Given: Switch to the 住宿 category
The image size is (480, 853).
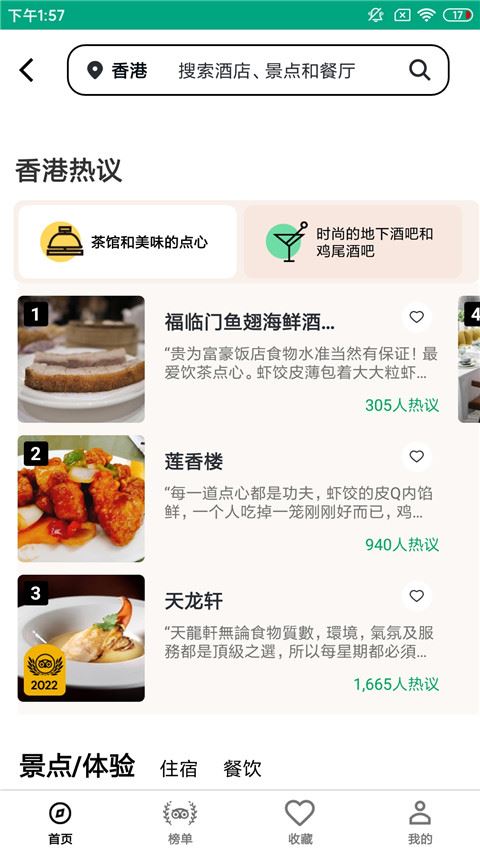Looking at the screenshot, I should [179, 769].
